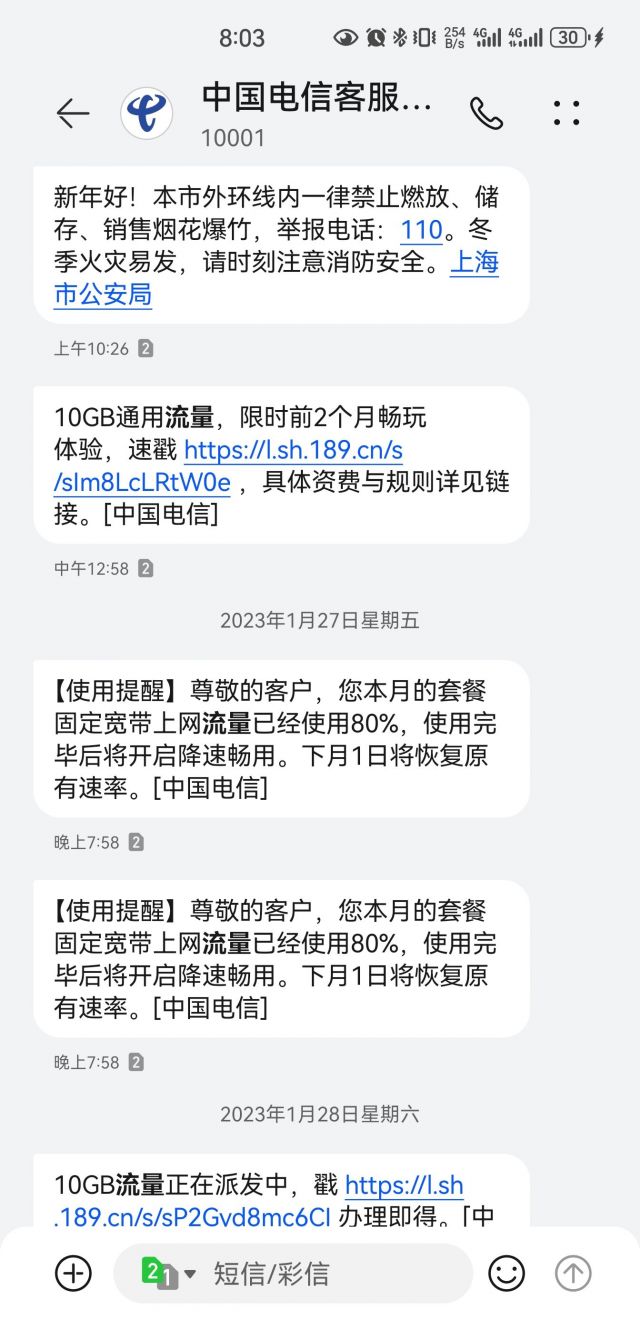640x1320 pixels.
Task: Switch the sending SIM card
Action: click(x=169, y=1273)
